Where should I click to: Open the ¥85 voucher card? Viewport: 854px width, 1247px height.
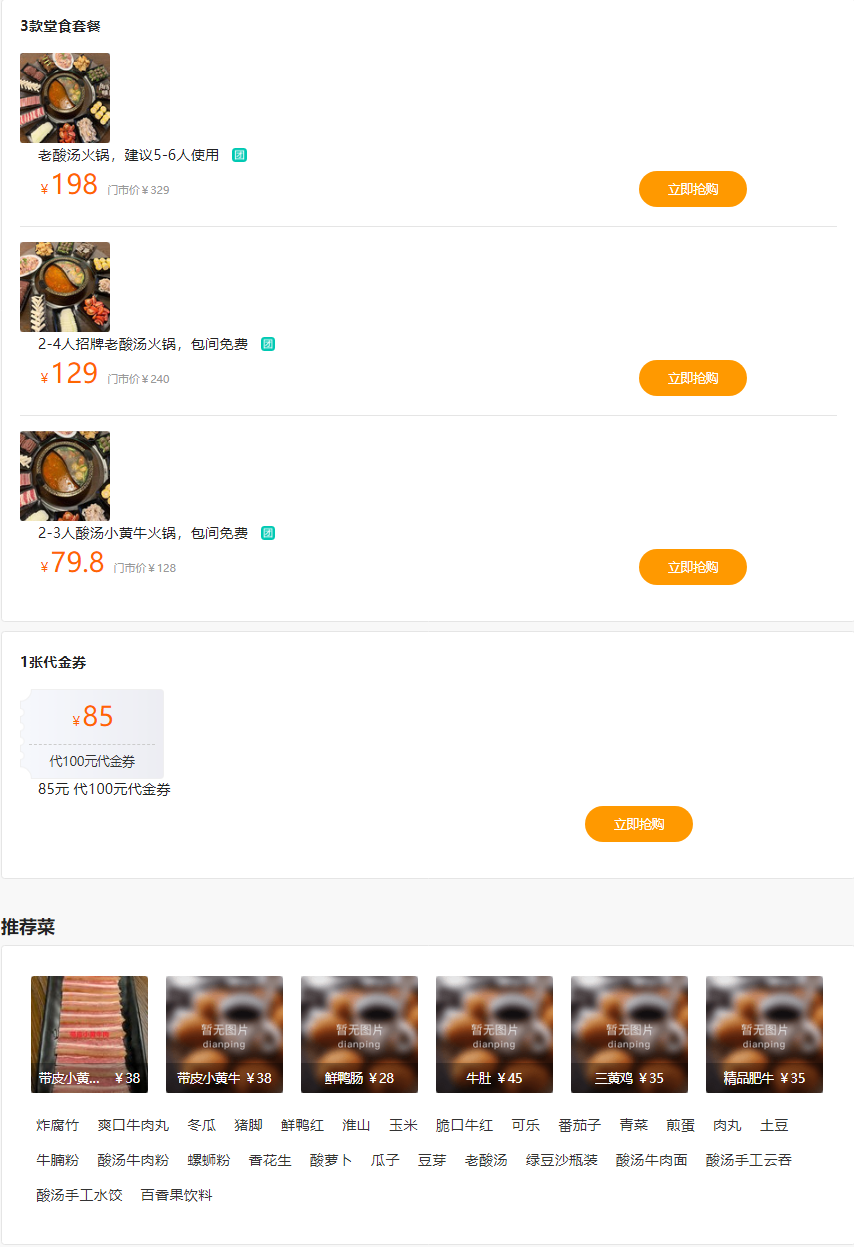[92, 734]
